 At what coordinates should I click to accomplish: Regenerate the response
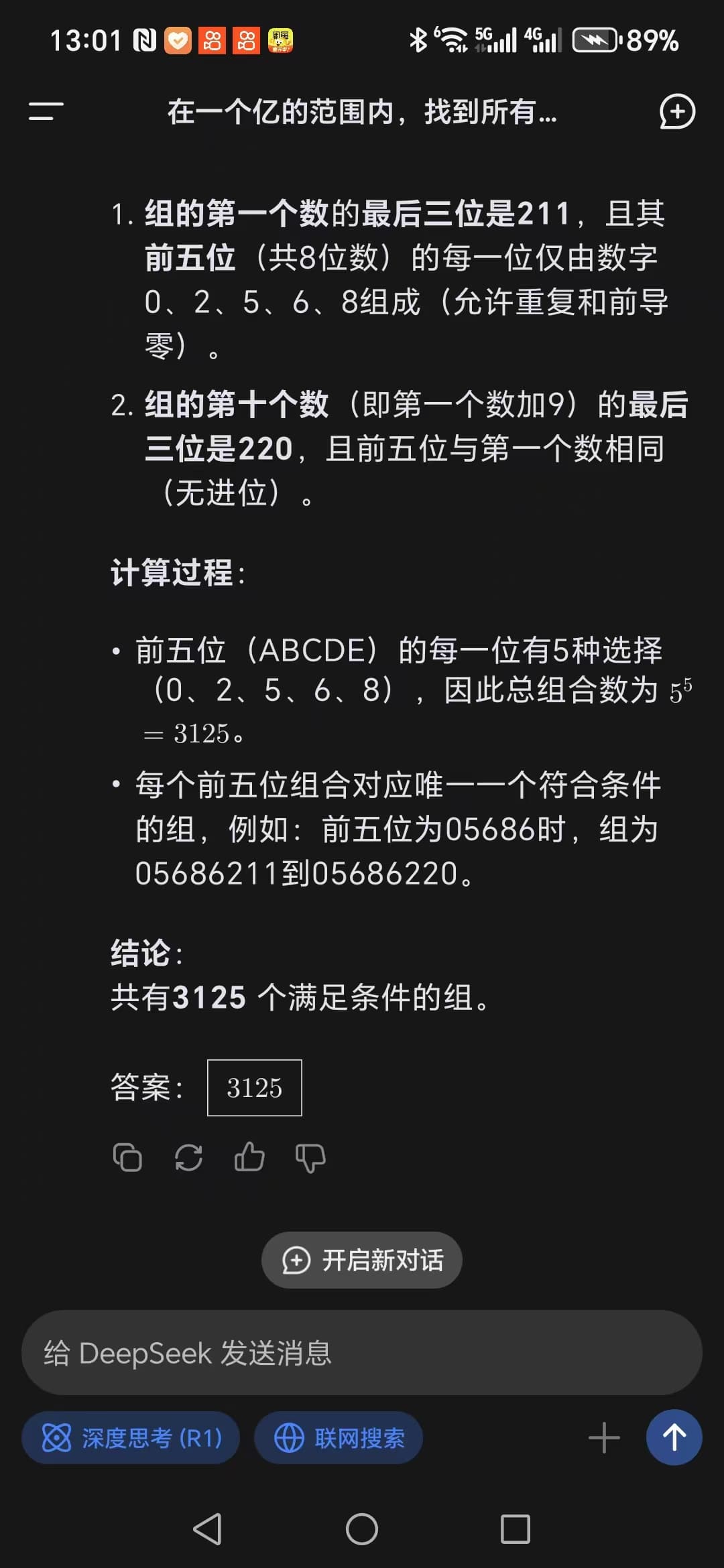click(x=188, y=1157)
